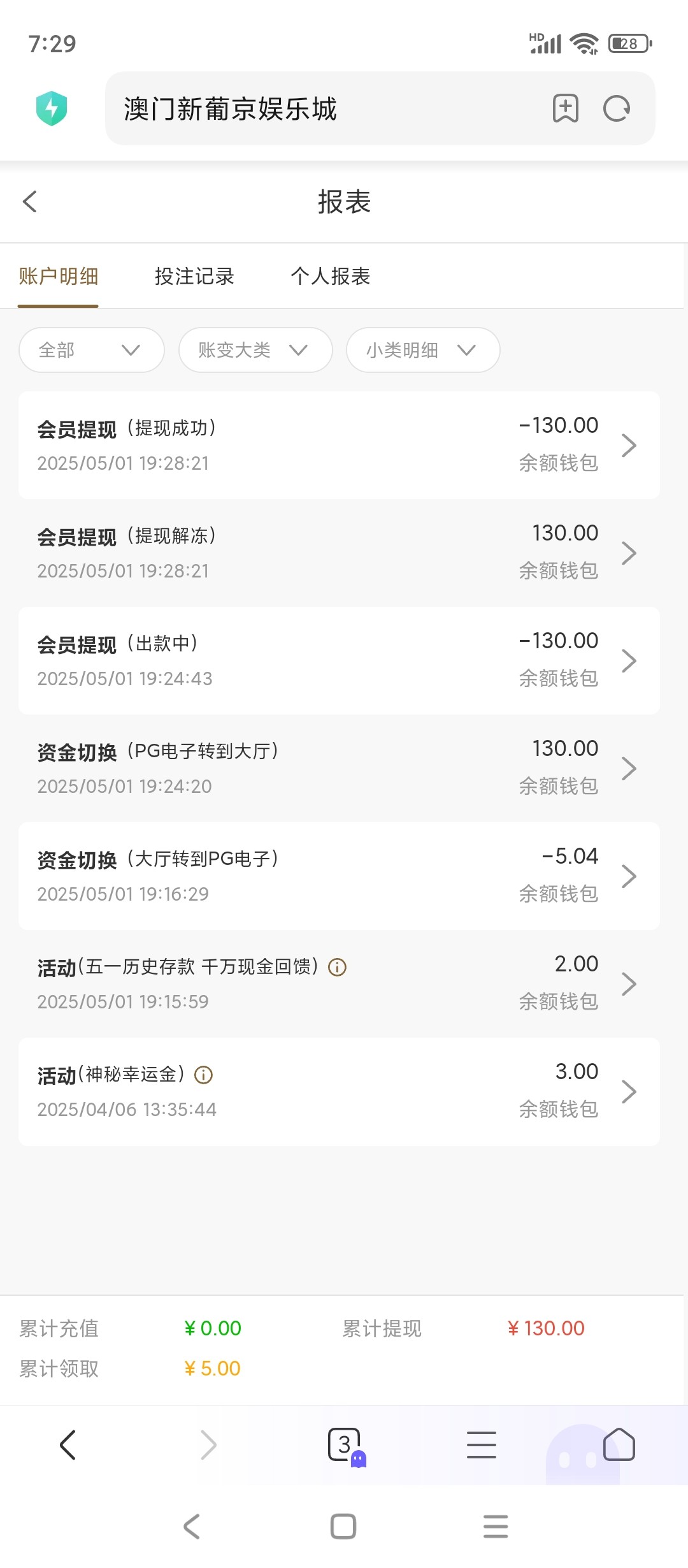
Task: Reload the page with the refresh icon
Action: point(617,108)
